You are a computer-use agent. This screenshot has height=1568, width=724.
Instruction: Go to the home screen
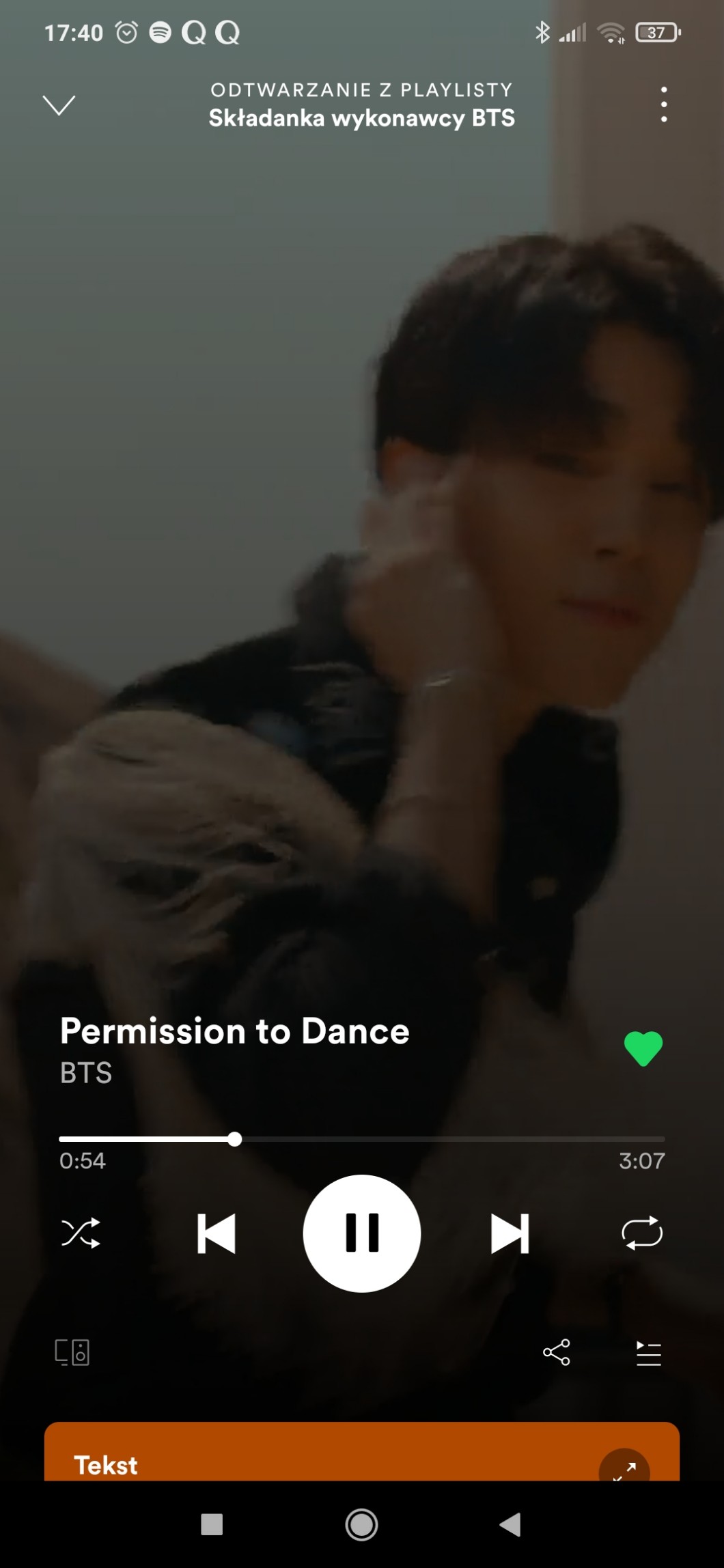[x=361, y=1524]
